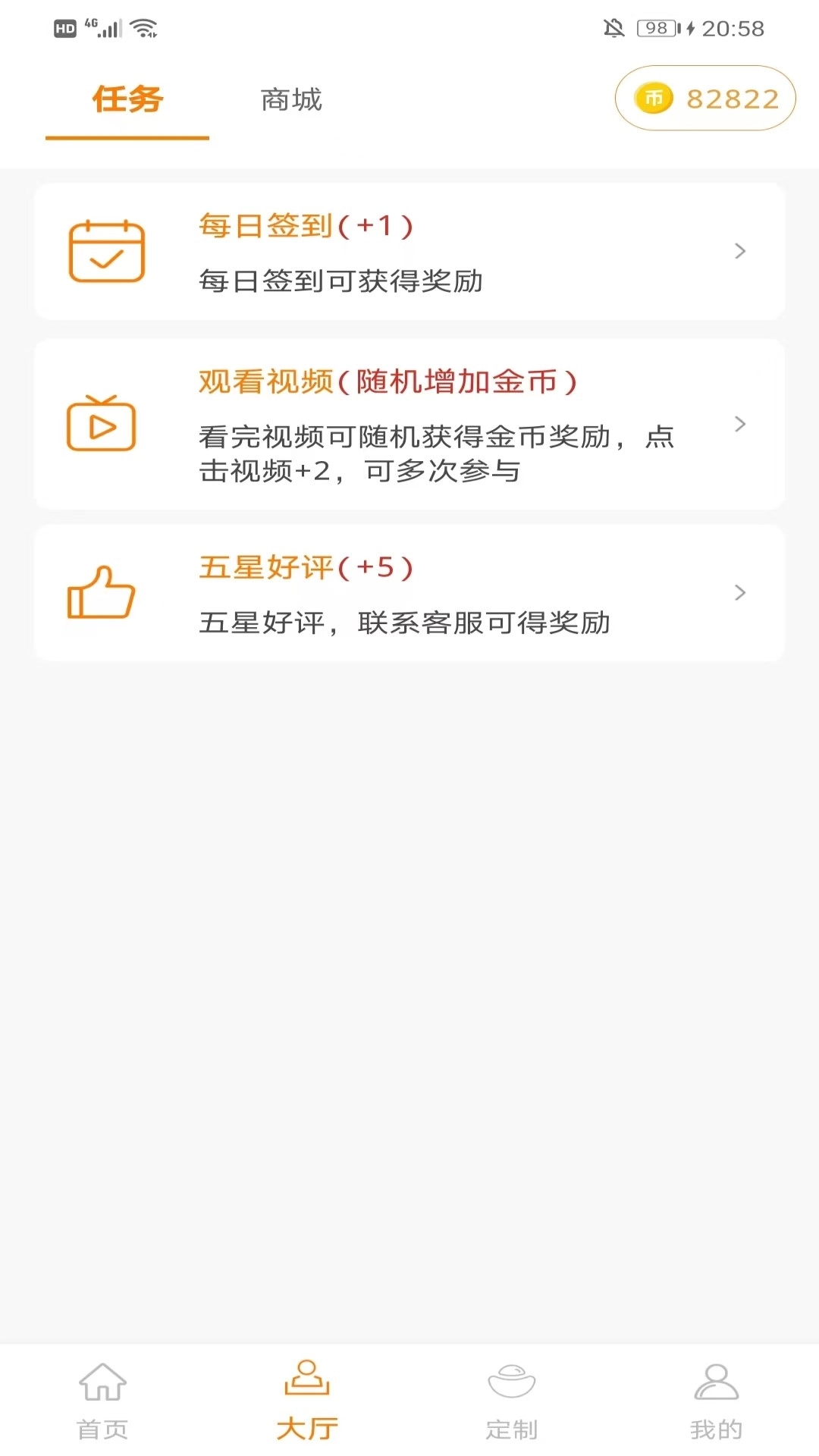Expand the 五星好评 card chevron
Screen dimensions: 819x1456
pyautogui.click(x=739, y=593)
